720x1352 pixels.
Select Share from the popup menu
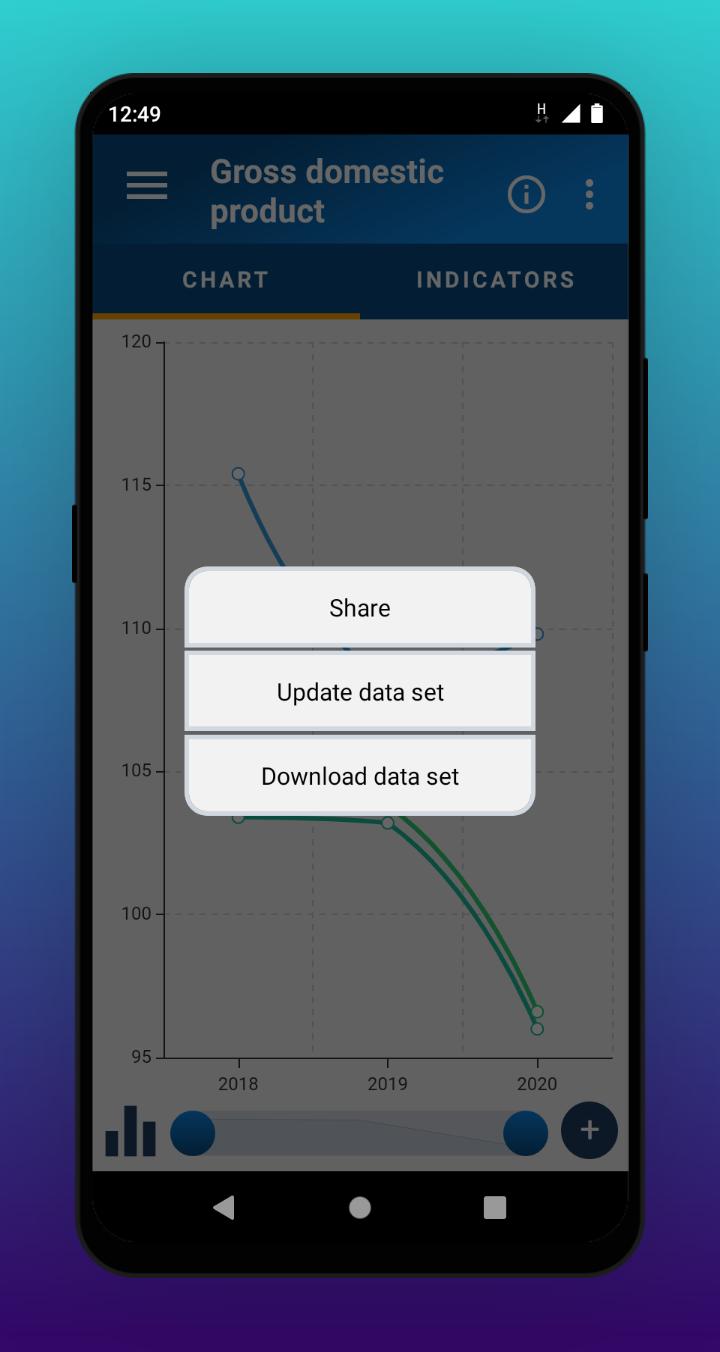(x=360, y=608)
